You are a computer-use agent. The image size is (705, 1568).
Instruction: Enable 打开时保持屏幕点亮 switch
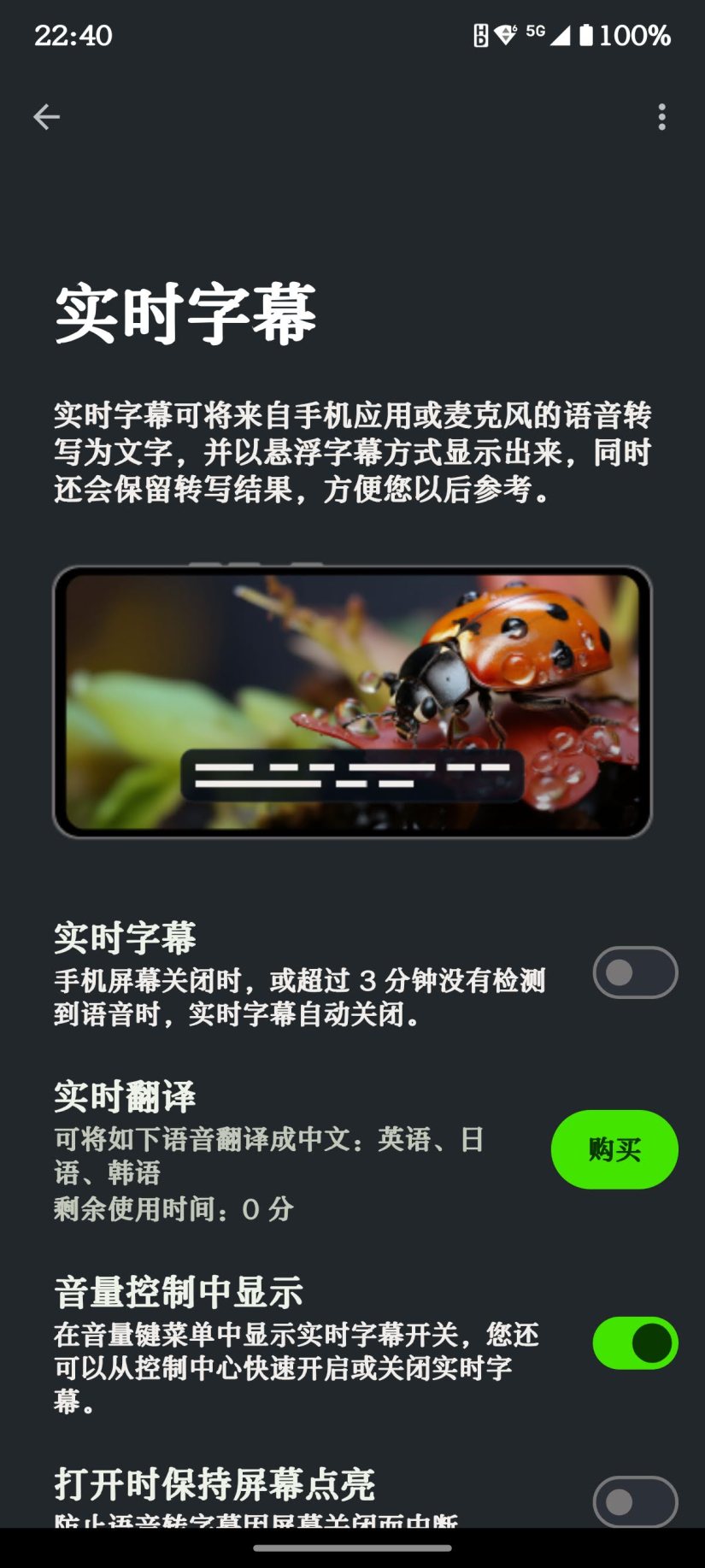tap(635, 1501)
